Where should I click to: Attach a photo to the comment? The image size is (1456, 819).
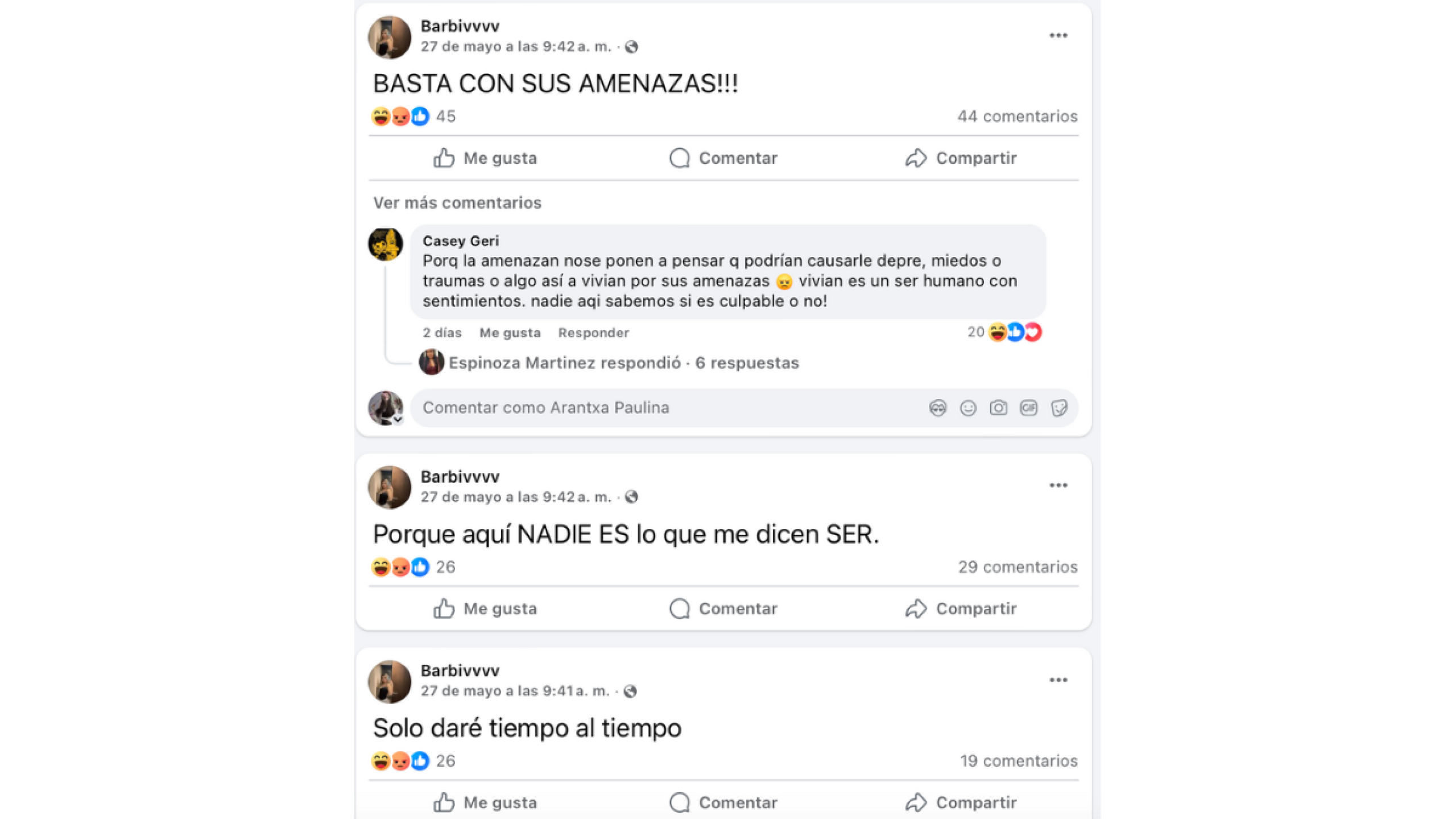998,408
